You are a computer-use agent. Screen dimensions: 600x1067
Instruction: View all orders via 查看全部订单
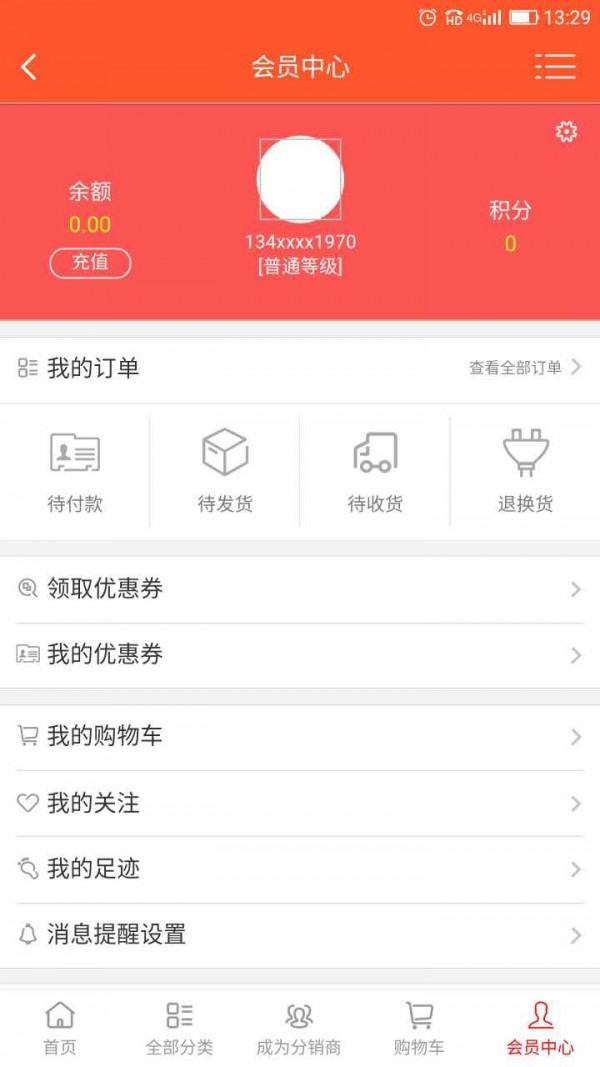point(525,368)
